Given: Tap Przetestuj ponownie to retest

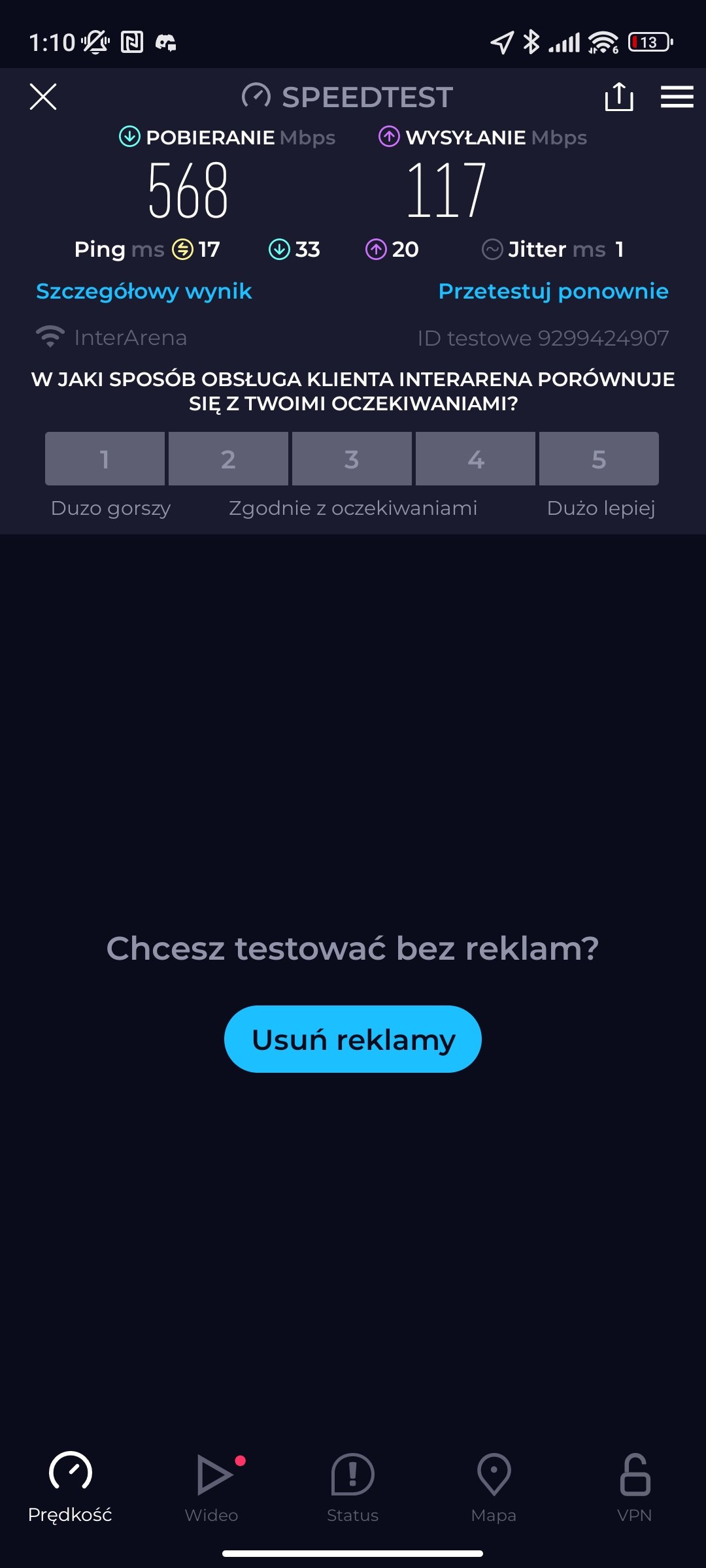Looking at the screenshot, I should (x=553, y=291).
